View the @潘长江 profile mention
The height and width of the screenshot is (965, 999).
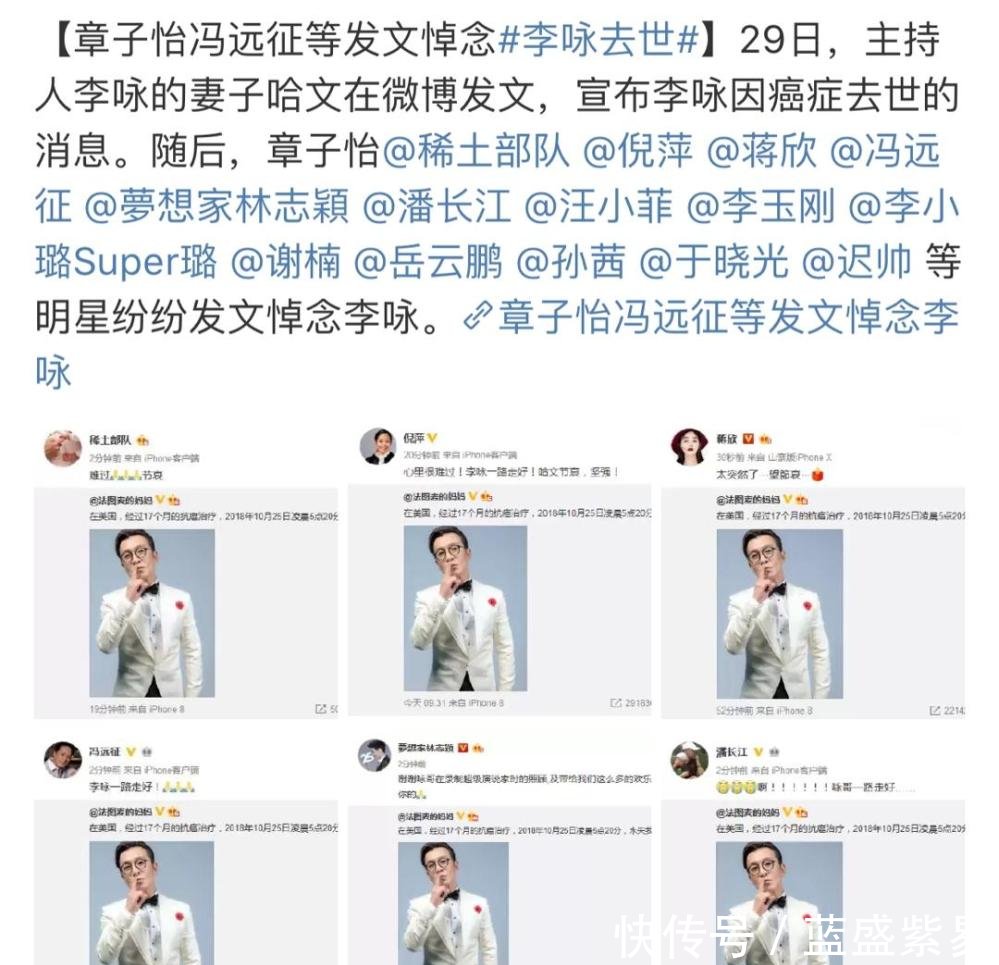click(434, 207)
